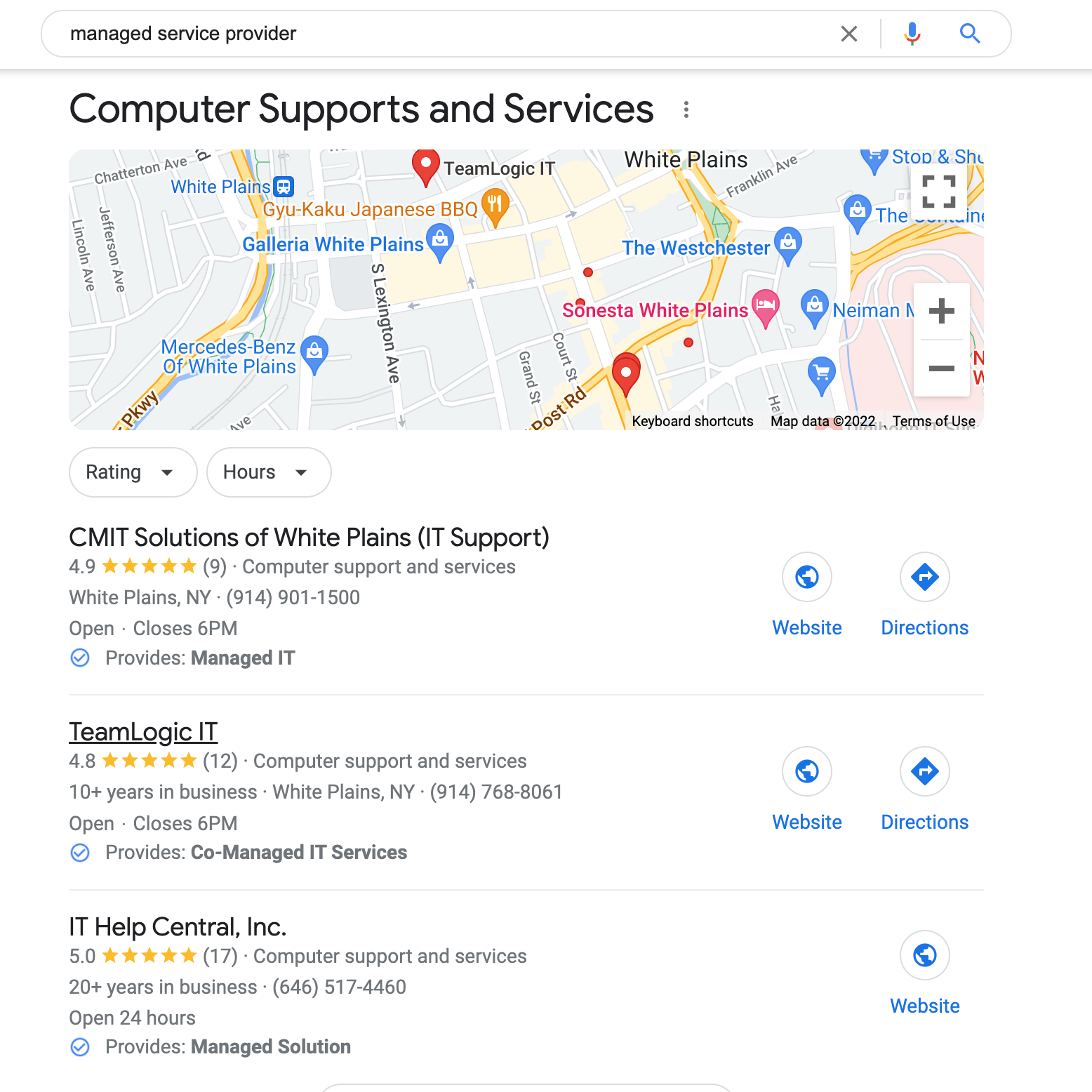Expand map to fullscreen
This screenshot has width=1092, height=1092.
pyautogui.click(x=939, y=191)
